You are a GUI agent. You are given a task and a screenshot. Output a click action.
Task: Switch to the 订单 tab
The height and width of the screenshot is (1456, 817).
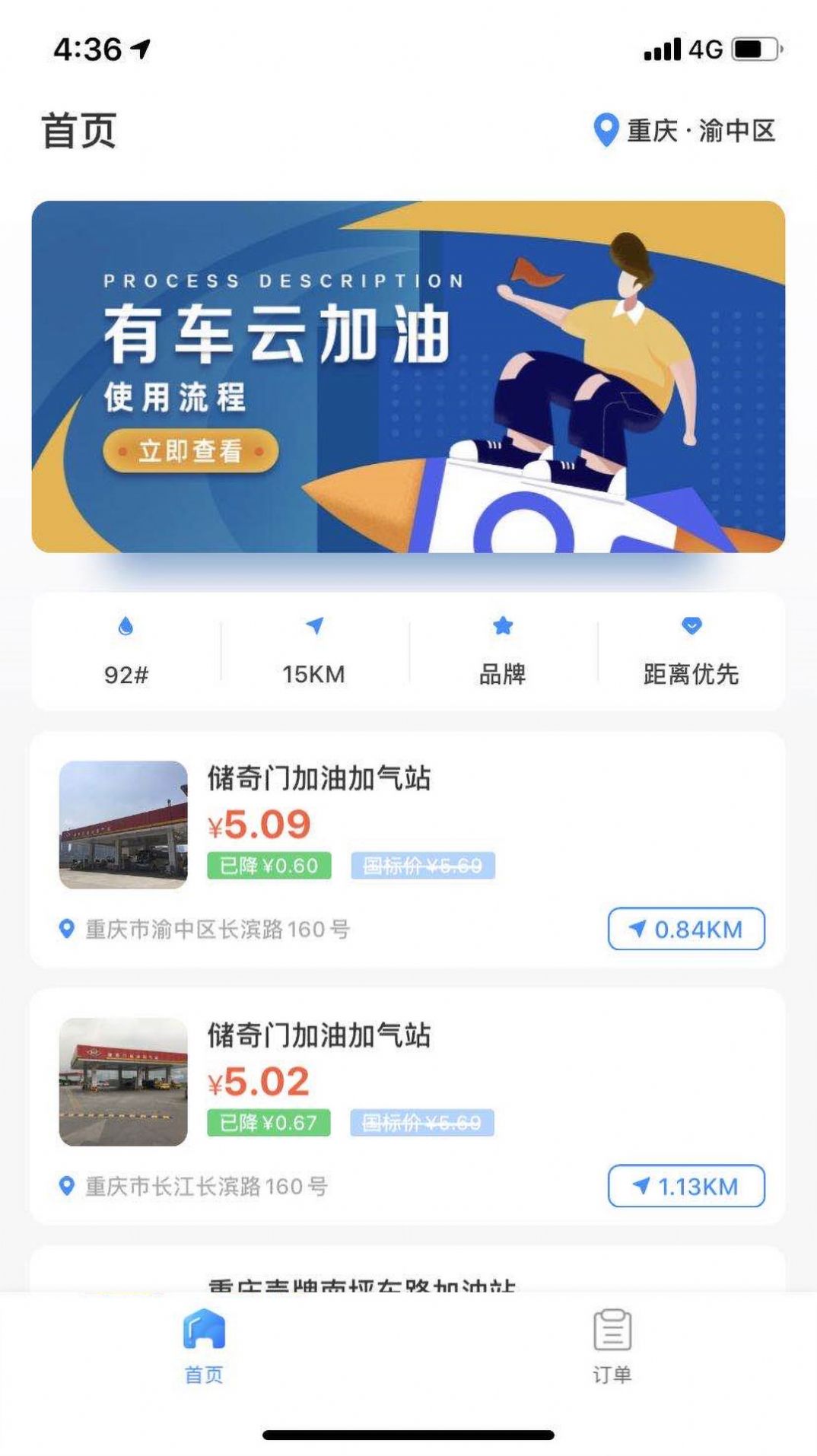[612, 1346]
